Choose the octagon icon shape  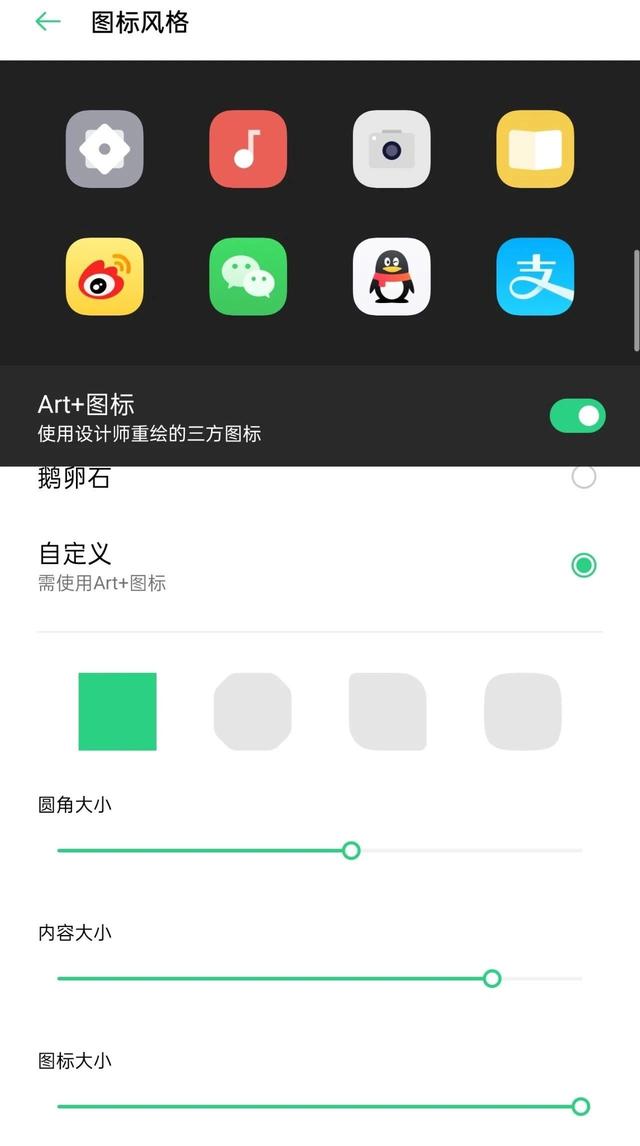tap(253, 711)
